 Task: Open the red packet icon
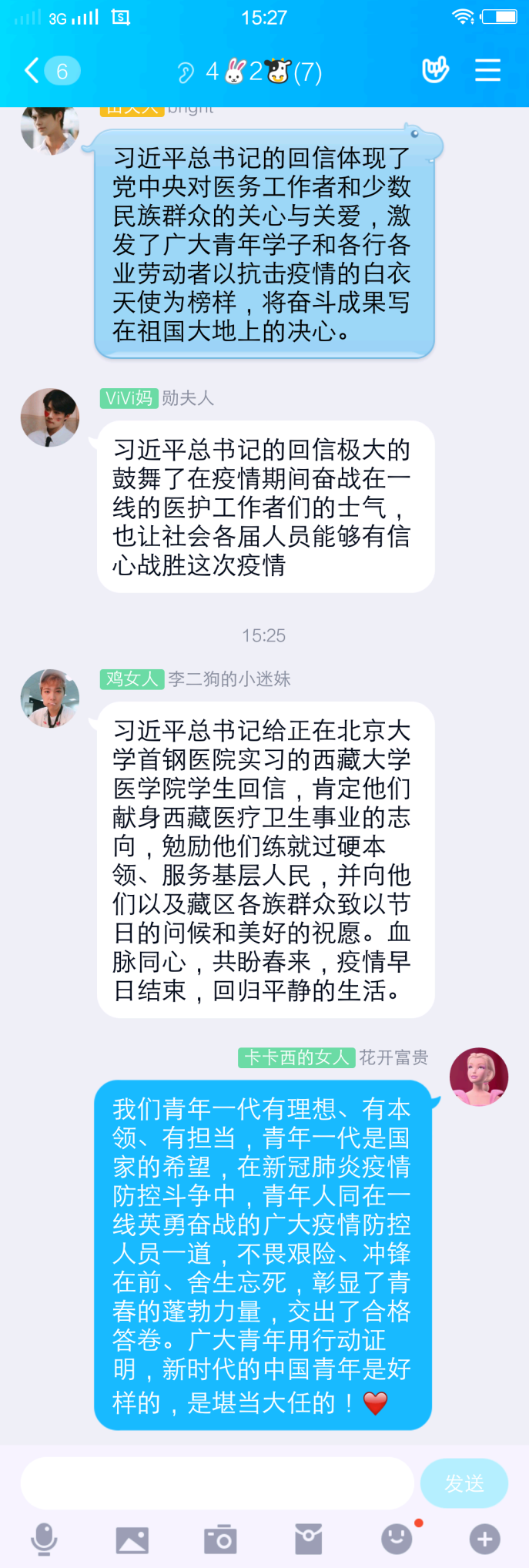[308, 1540]
